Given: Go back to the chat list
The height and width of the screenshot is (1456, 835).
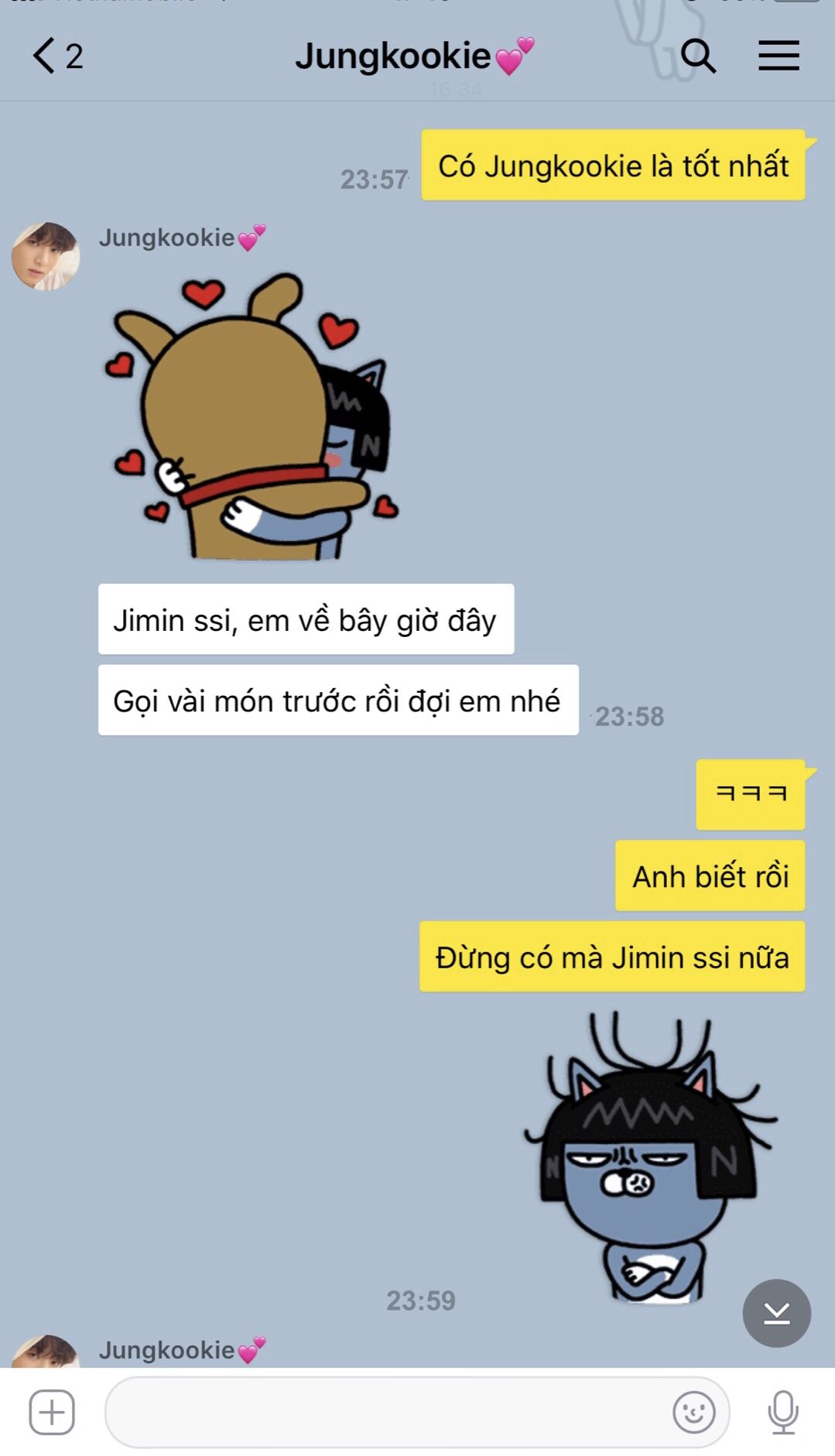Looking at the screenshot, I should [56, 56].
